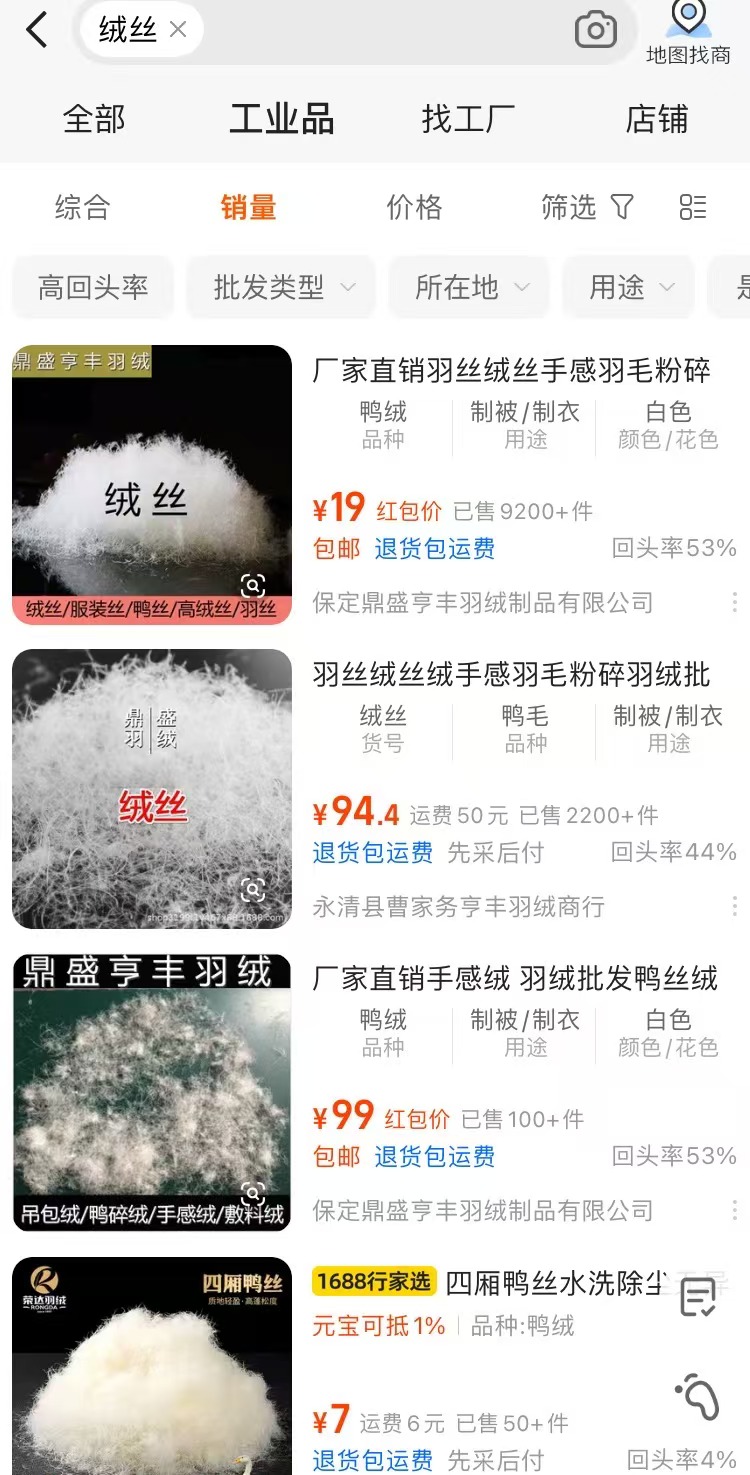This screenshot has width=750, height=1475.
Task: Expand the 所在地 dropdown
Action: point(470,288)
